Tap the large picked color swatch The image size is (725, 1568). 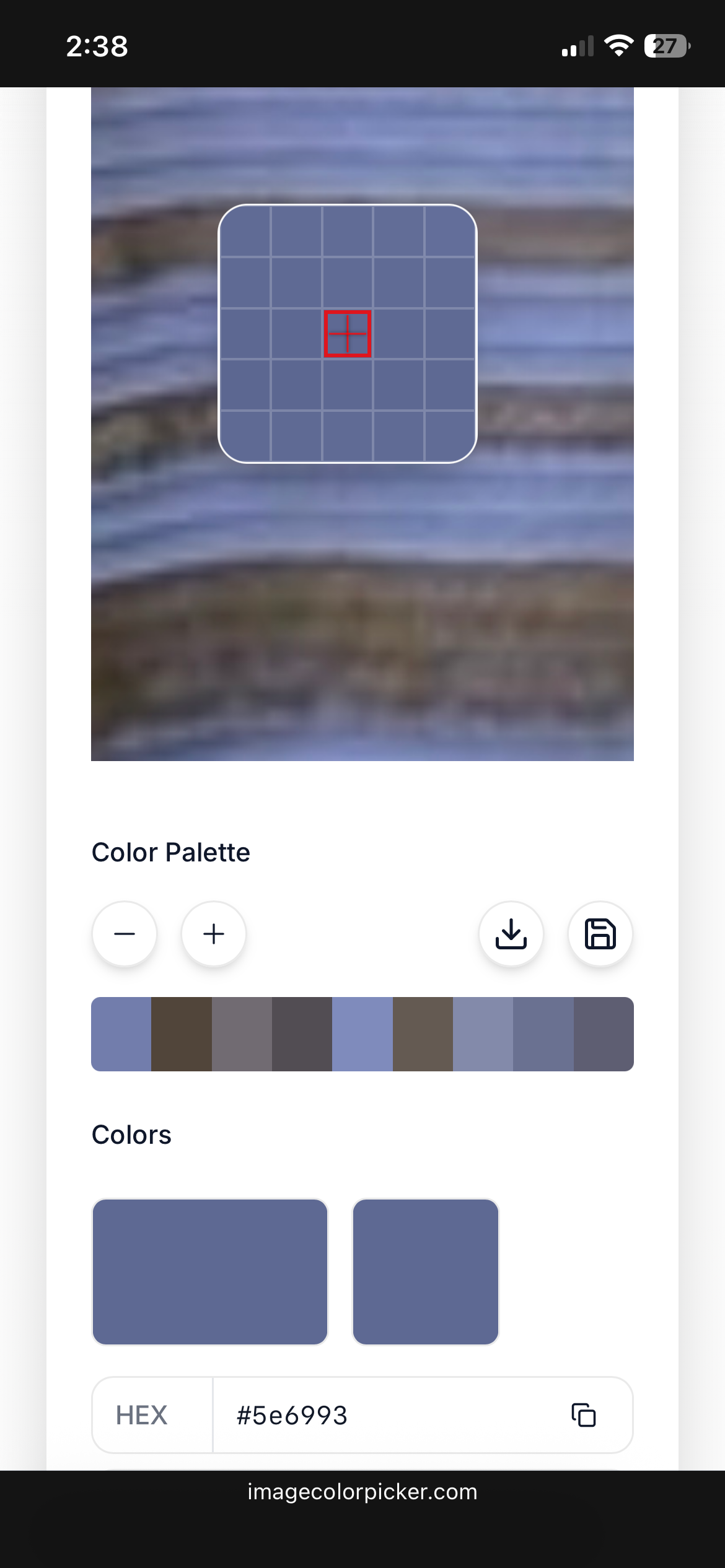210,1272
